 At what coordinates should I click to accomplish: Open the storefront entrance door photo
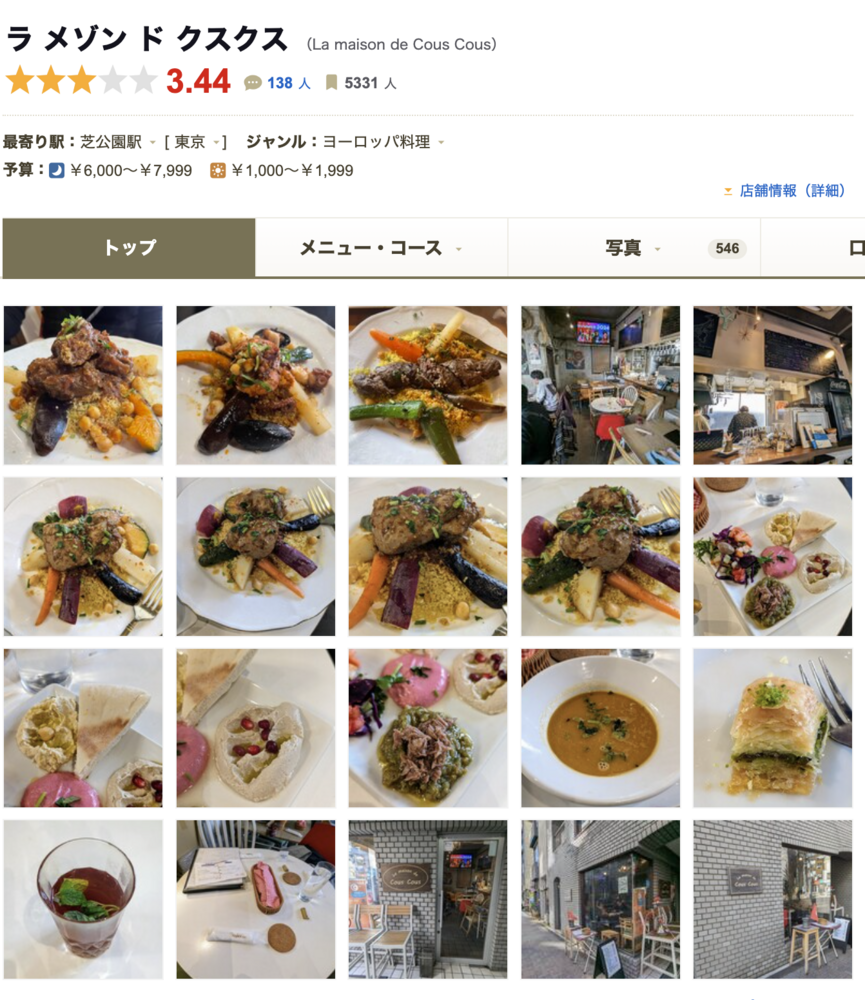tap(428, 900)
